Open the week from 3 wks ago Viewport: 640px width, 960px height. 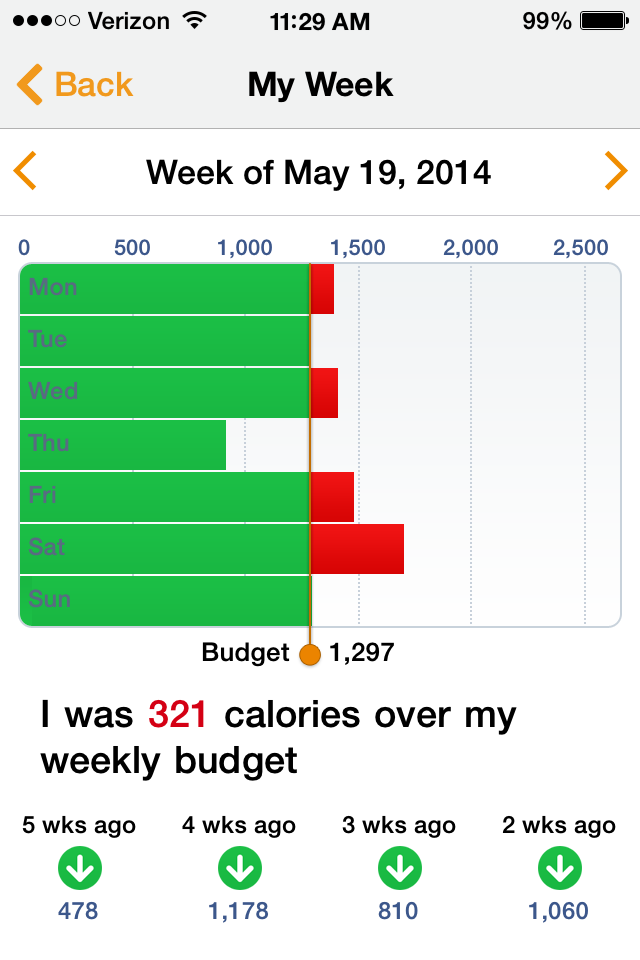tap(399, 869)
